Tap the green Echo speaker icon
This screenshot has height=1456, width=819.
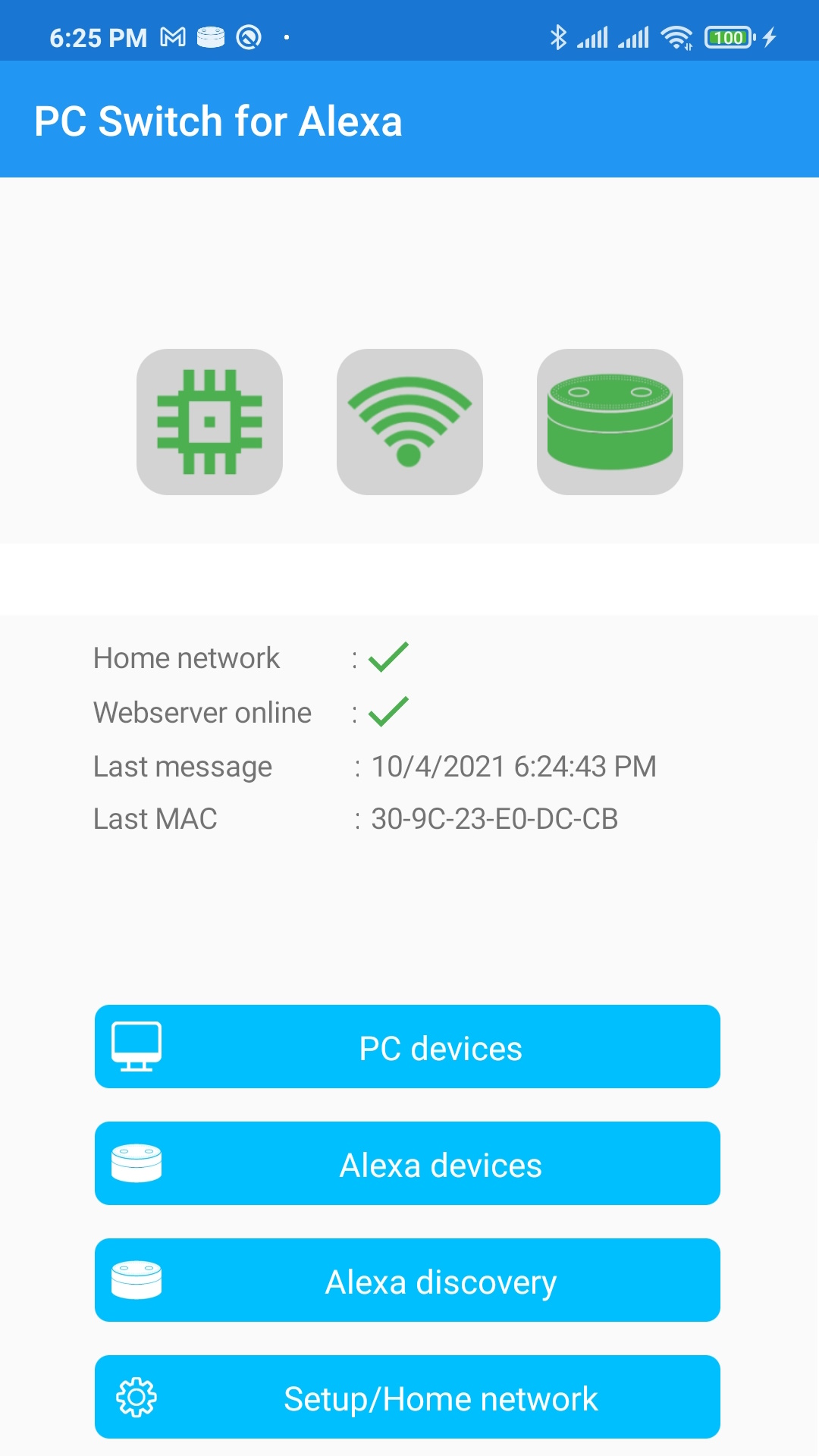point(610,422)
